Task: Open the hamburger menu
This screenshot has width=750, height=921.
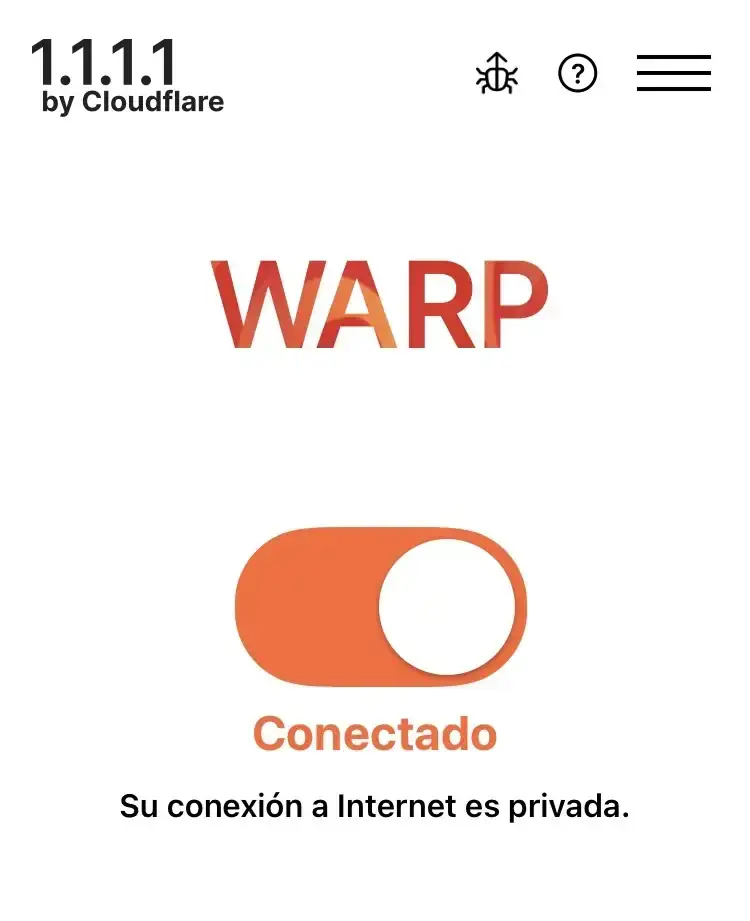Action: click(x=673, y=74)
